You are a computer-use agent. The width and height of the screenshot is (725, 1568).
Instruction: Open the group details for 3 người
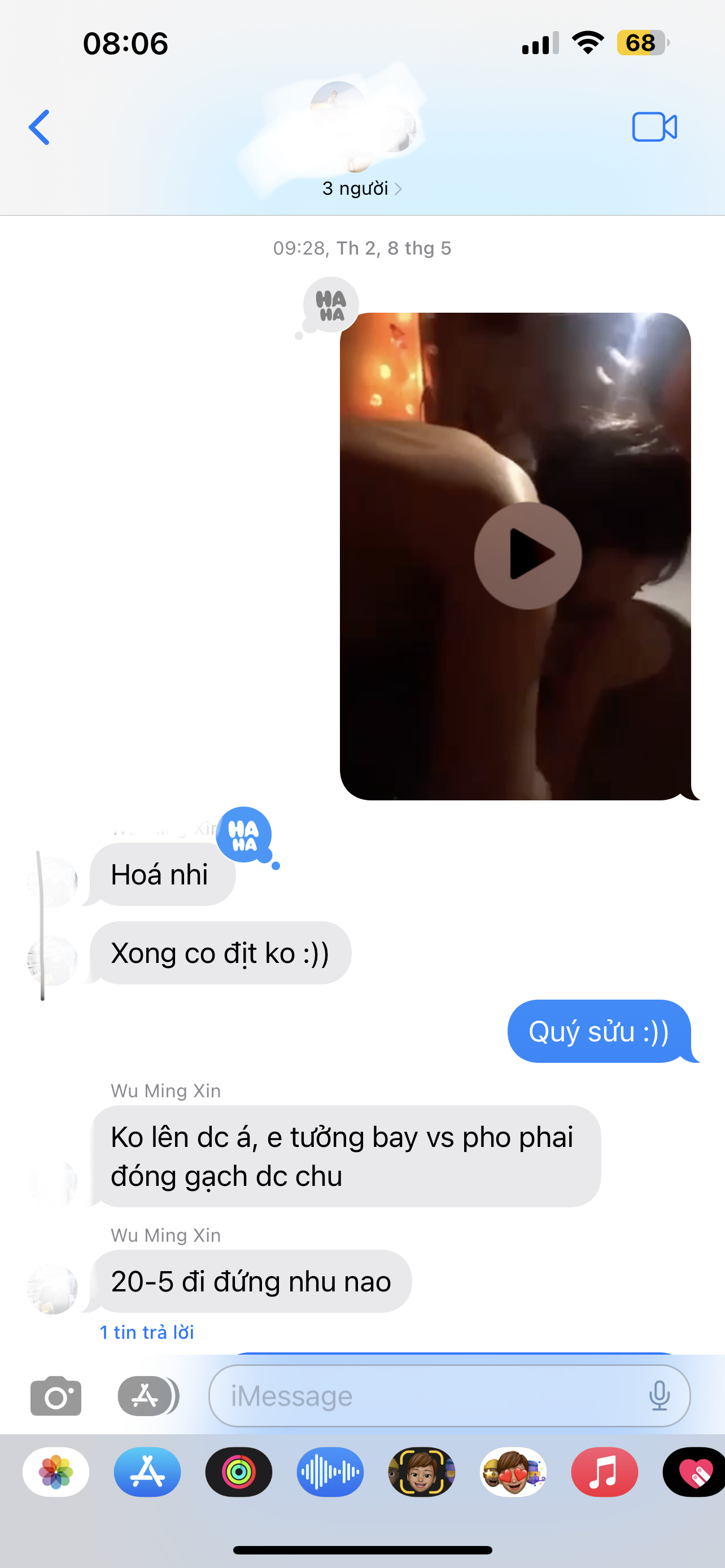361,189
